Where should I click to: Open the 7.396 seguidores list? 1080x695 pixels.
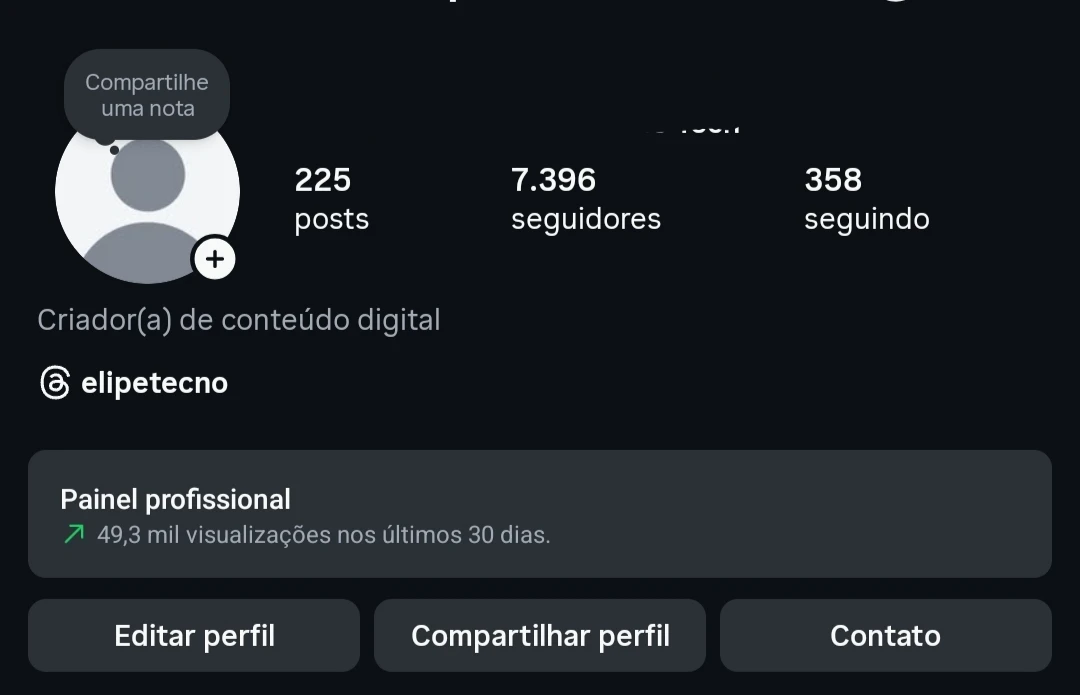(585, 199)
